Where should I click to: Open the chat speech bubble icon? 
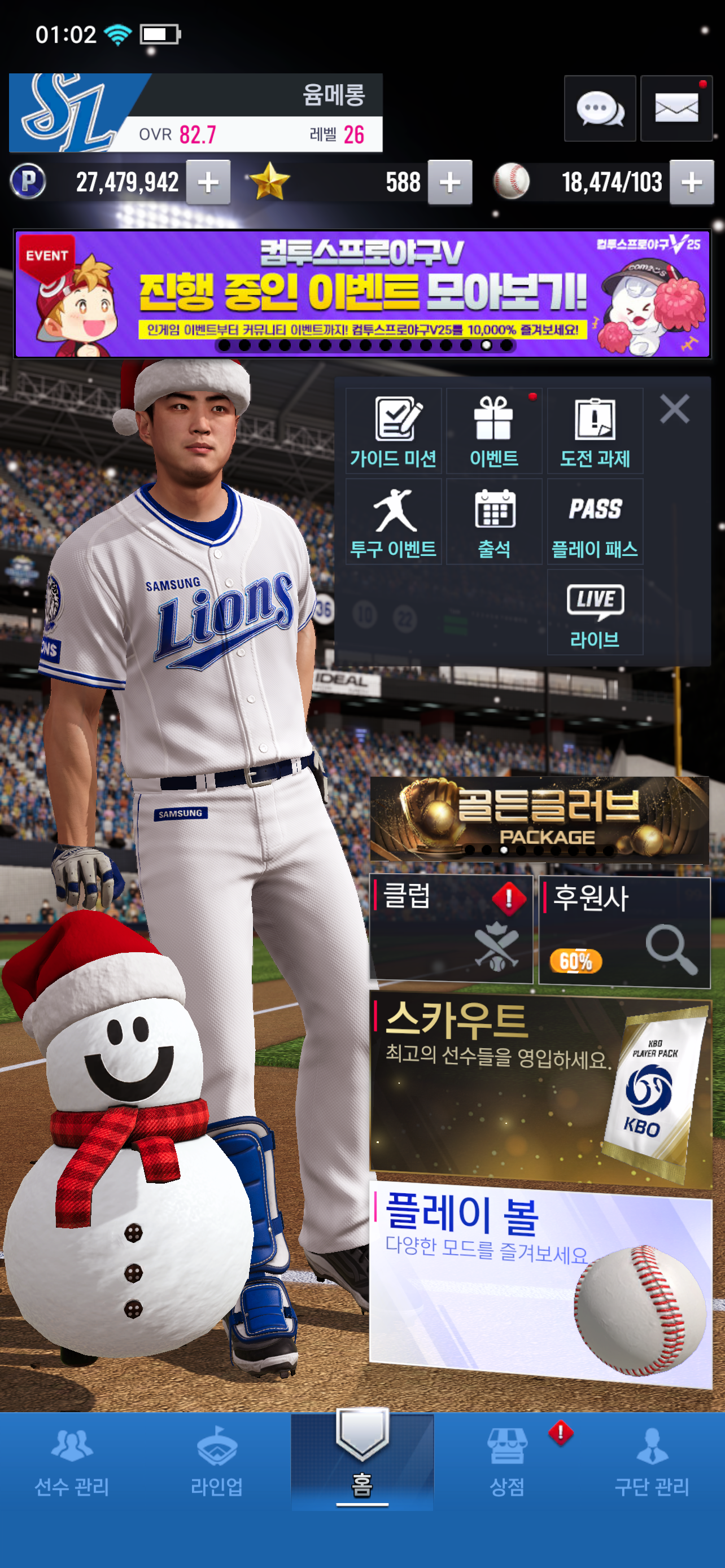[x=600, y=109]
